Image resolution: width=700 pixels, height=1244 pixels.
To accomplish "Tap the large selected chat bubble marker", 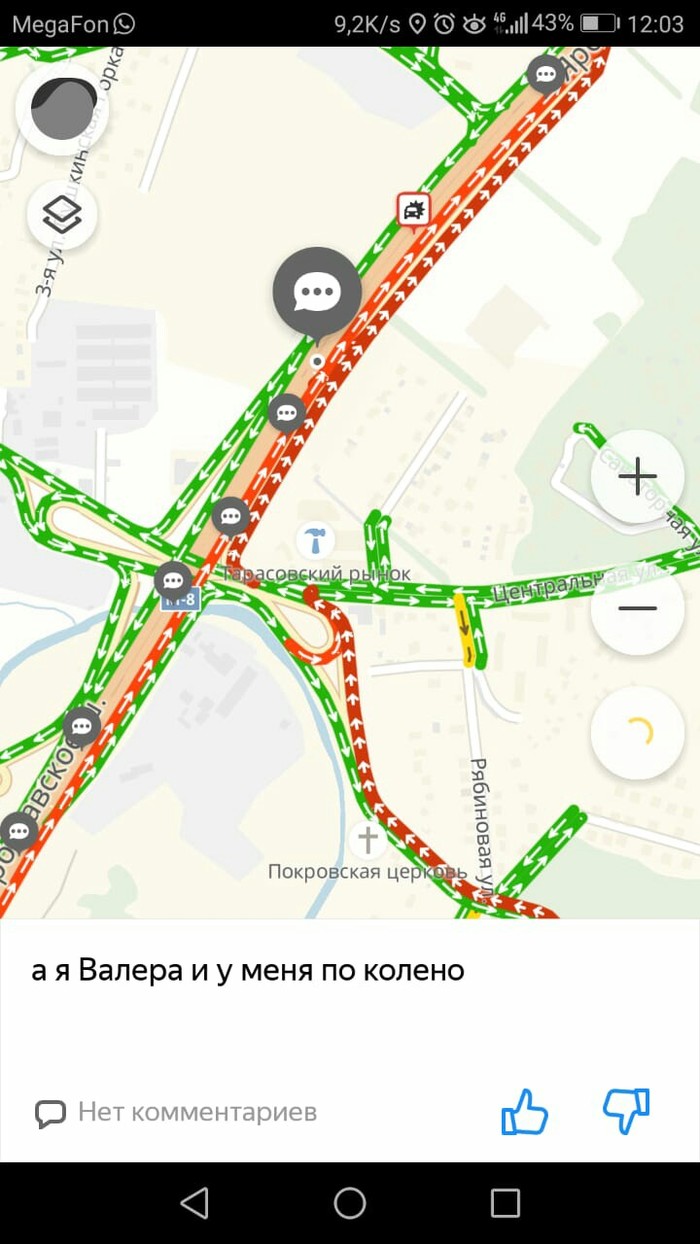I will (317, 293).
